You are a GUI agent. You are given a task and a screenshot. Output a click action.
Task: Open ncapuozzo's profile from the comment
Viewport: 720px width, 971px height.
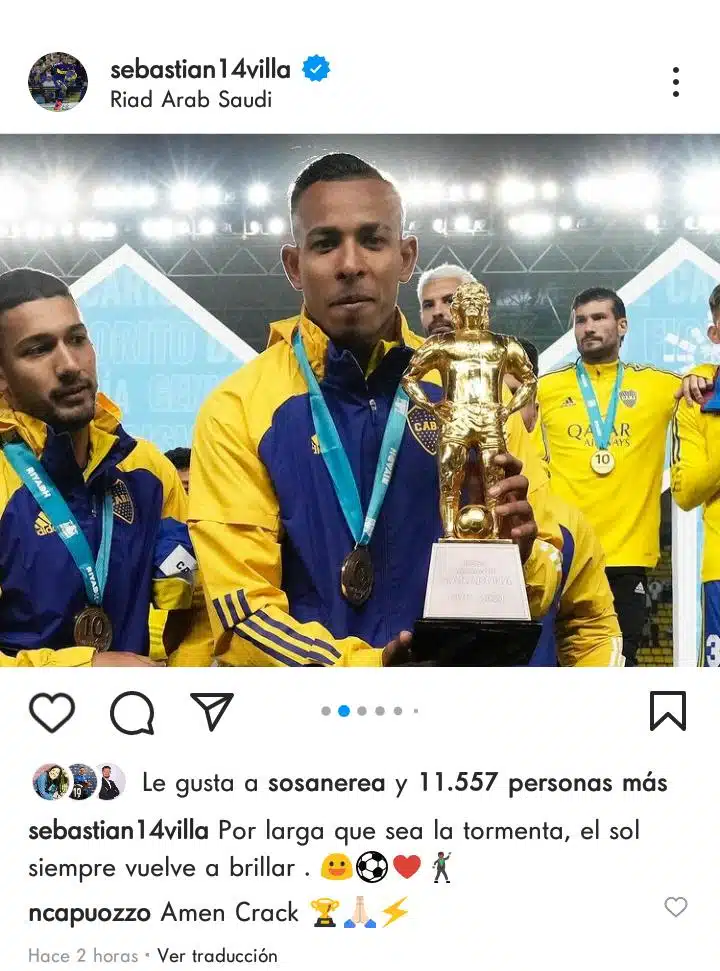coord(90,912)
